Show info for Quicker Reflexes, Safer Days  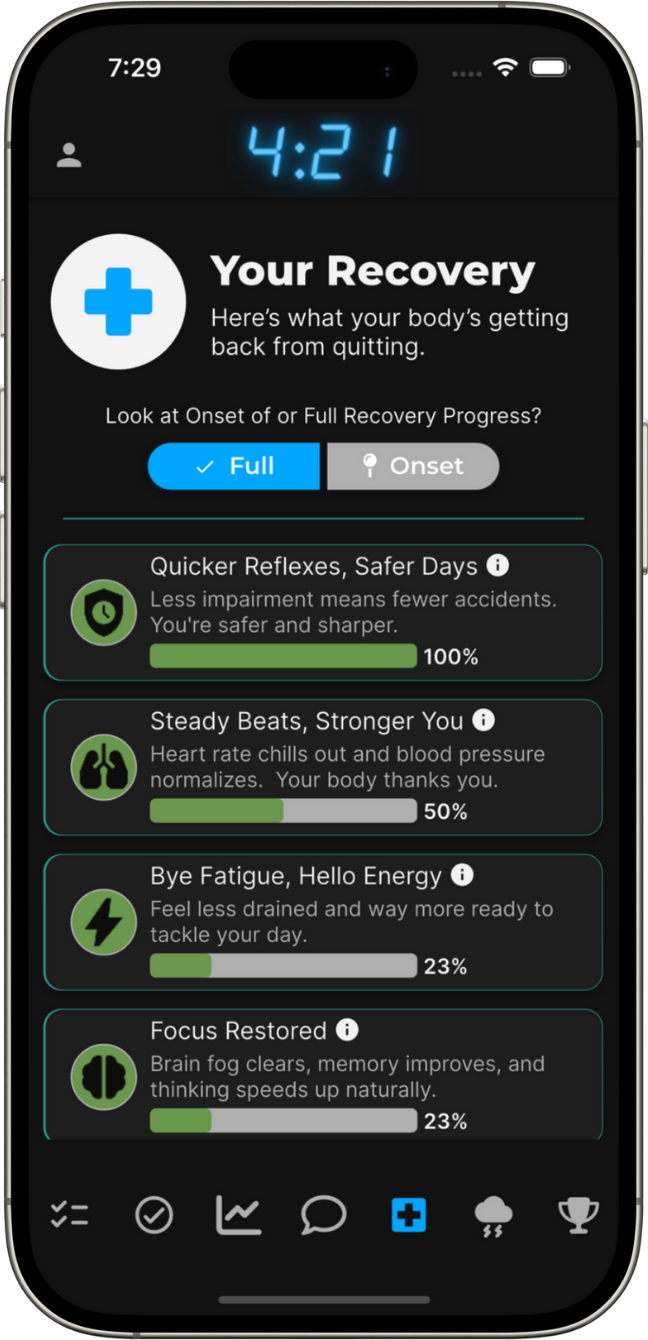[x=498, y=566]
